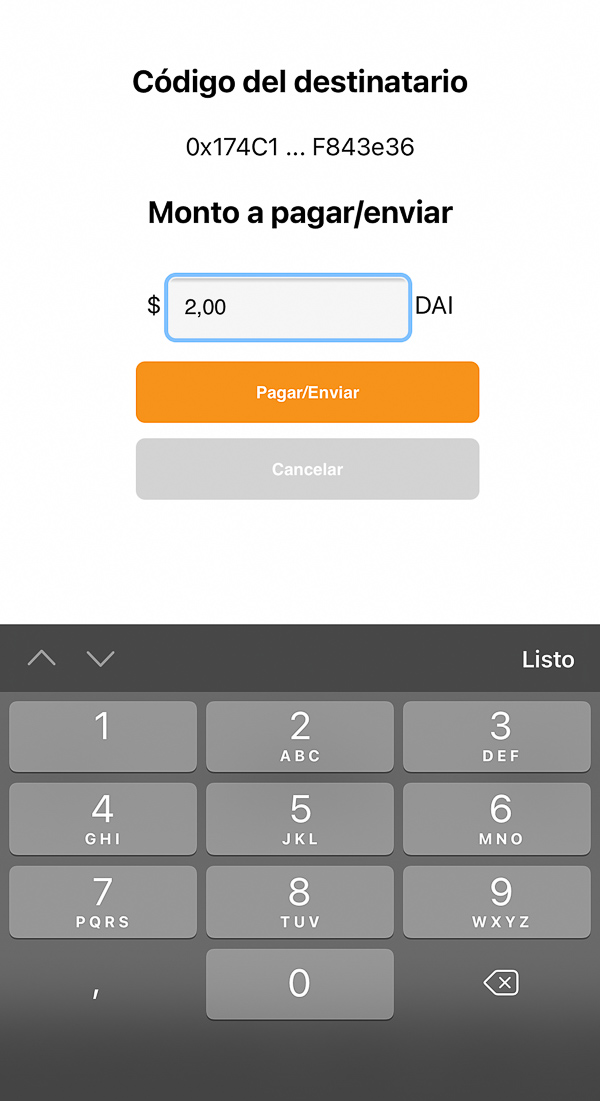
Task: Focus the DAI amount input field
Action: pos(287,307)
